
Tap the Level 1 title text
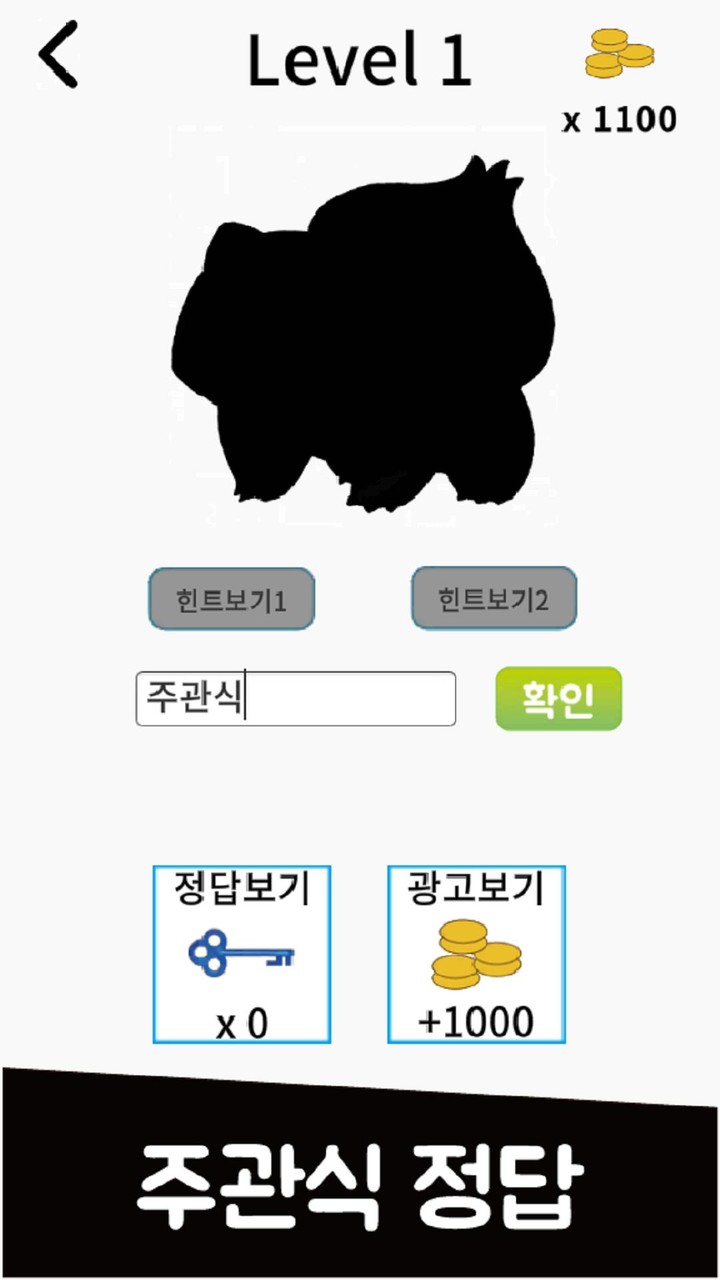pos(360,60)
